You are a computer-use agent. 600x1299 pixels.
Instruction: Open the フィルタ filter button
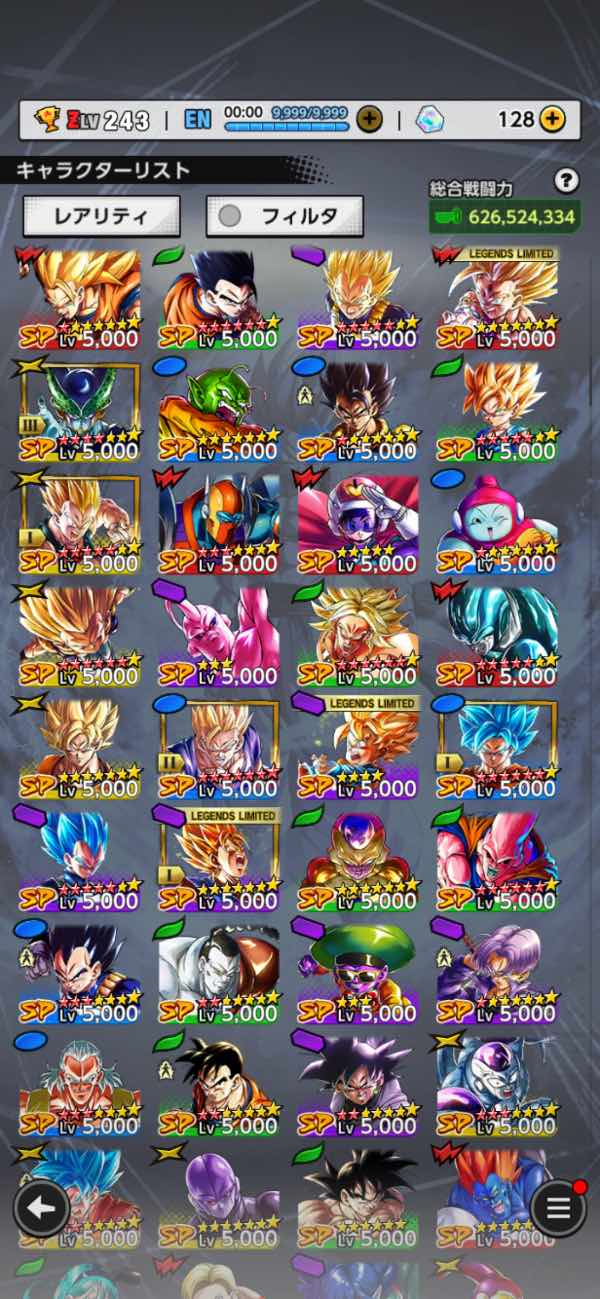coord(284,216)
